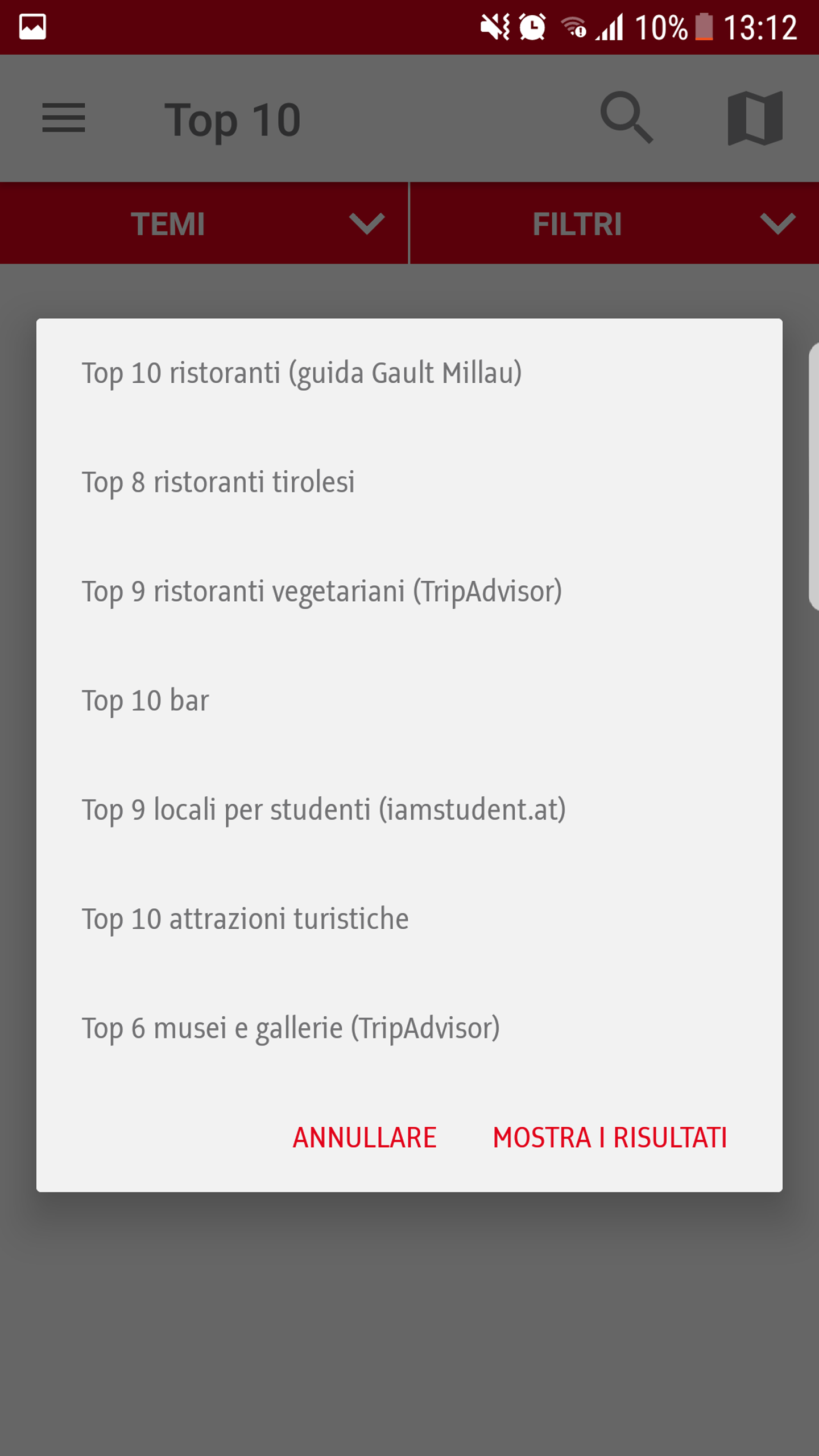The width and height of the screenshot is (819, 1456).
Task: Choose Top 9 locali per studenti
Action: [324, 810]
